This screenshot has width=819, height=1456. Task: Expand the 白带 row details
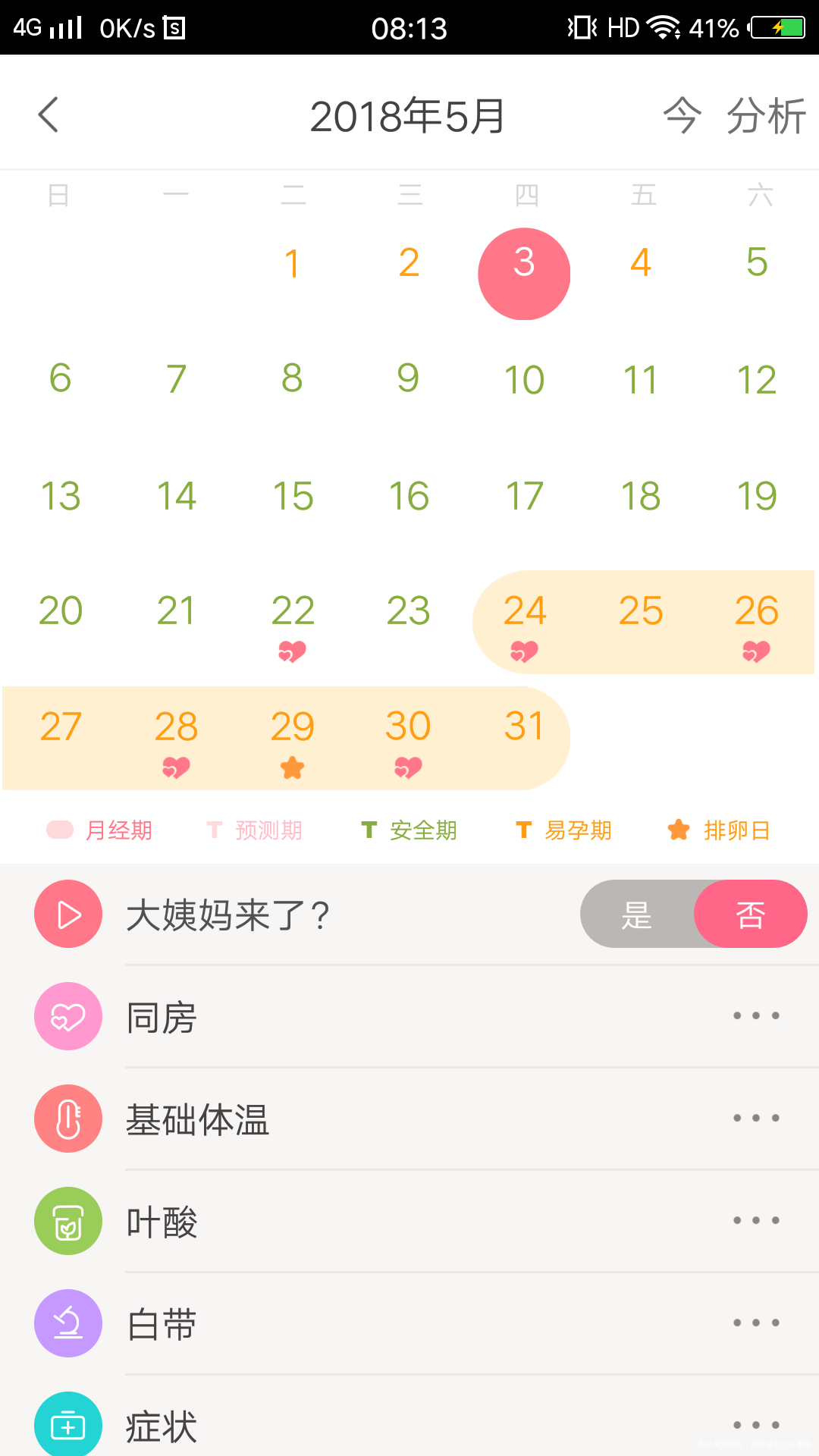(756, 1323)
